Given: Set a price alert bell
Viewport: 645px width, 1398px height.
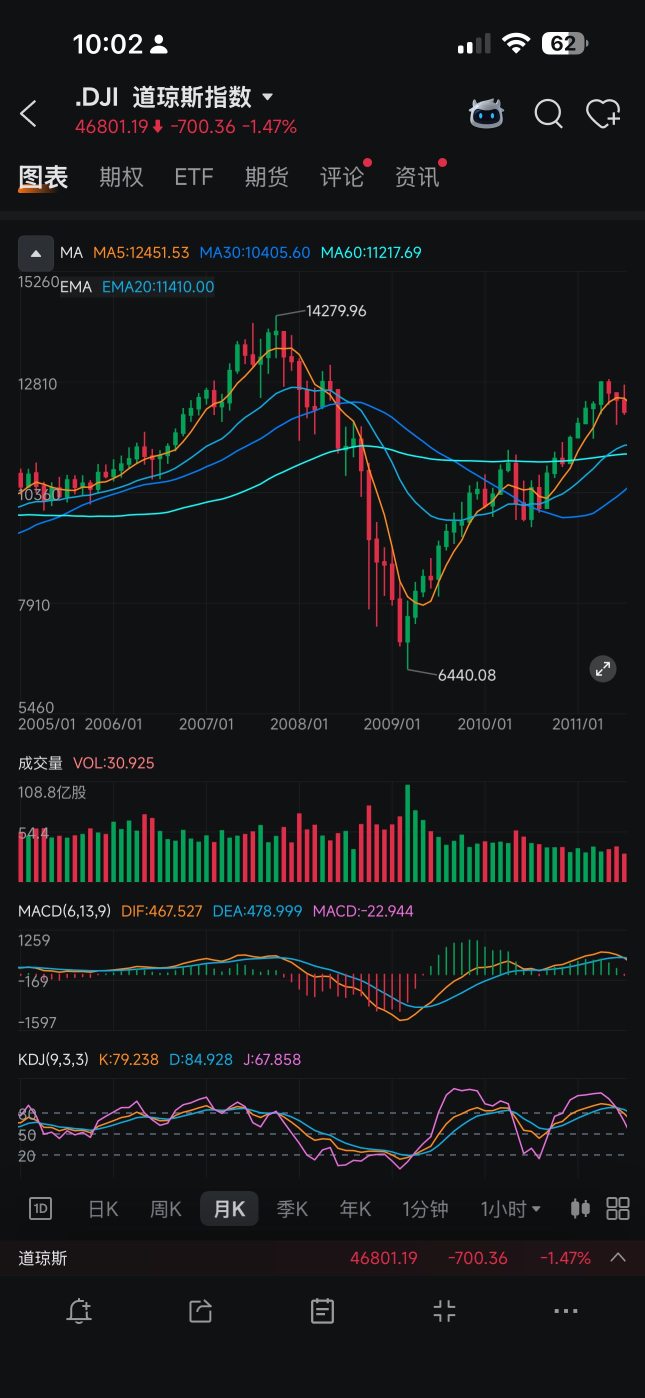Looking at the screenshot, I should (x=79, y=1311).
